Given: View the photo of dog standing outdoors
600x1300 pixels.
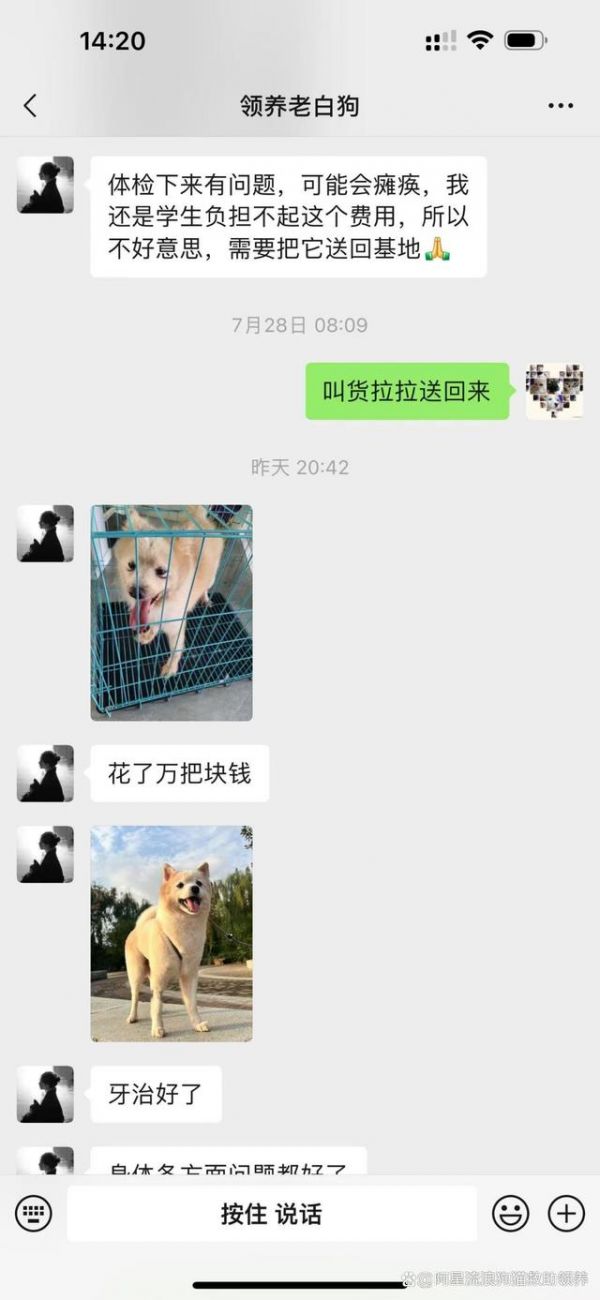Looking at the screenshot, I should (171, 933).
